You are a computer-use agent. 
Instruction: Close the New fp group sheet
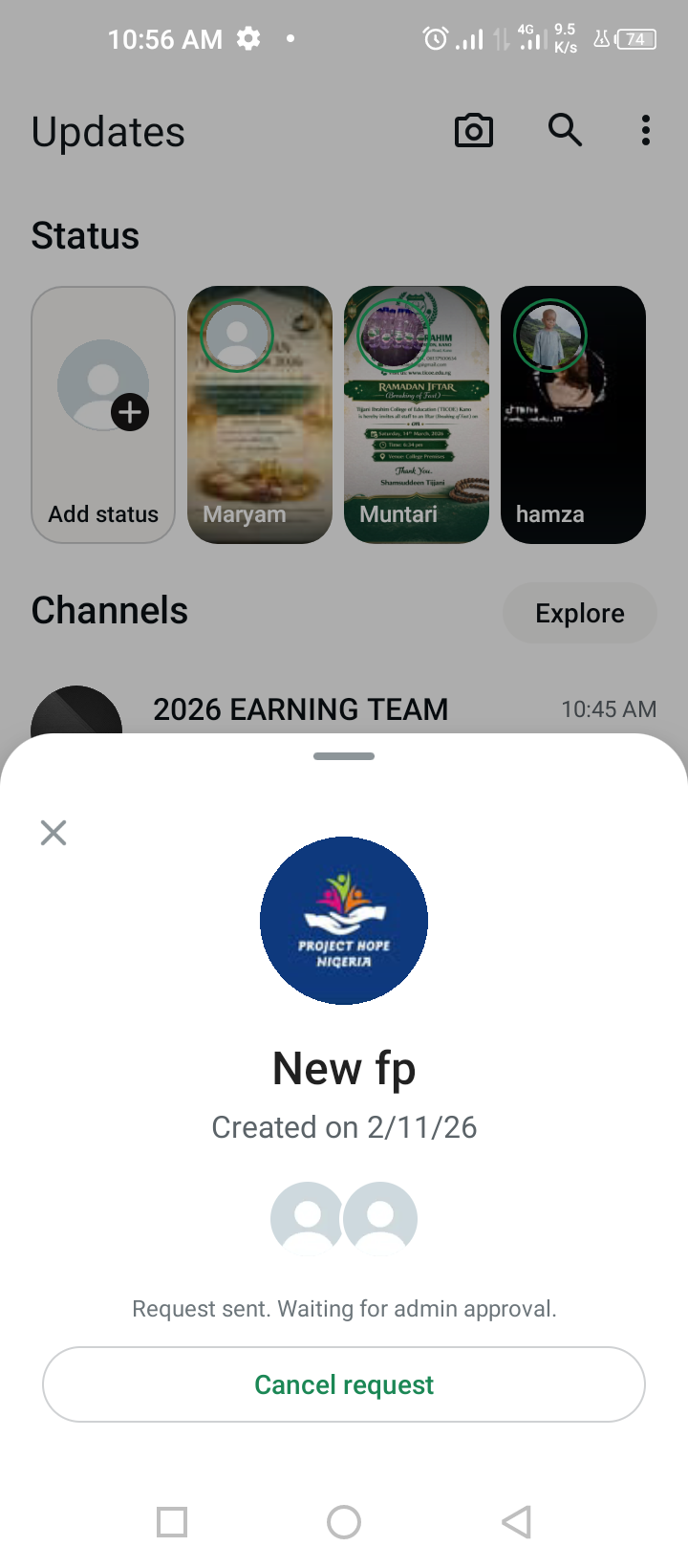pos(54,833)
